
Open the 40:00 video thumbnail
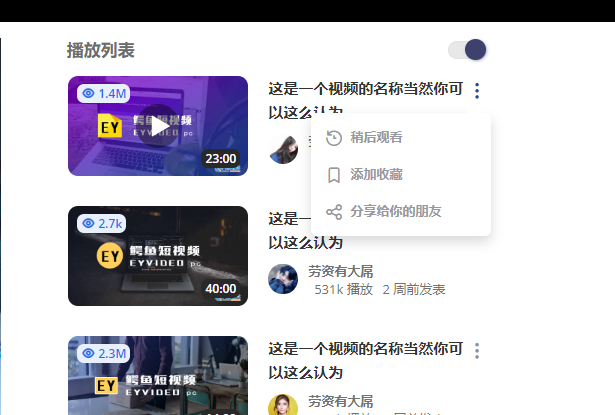[x=158, y=256]
